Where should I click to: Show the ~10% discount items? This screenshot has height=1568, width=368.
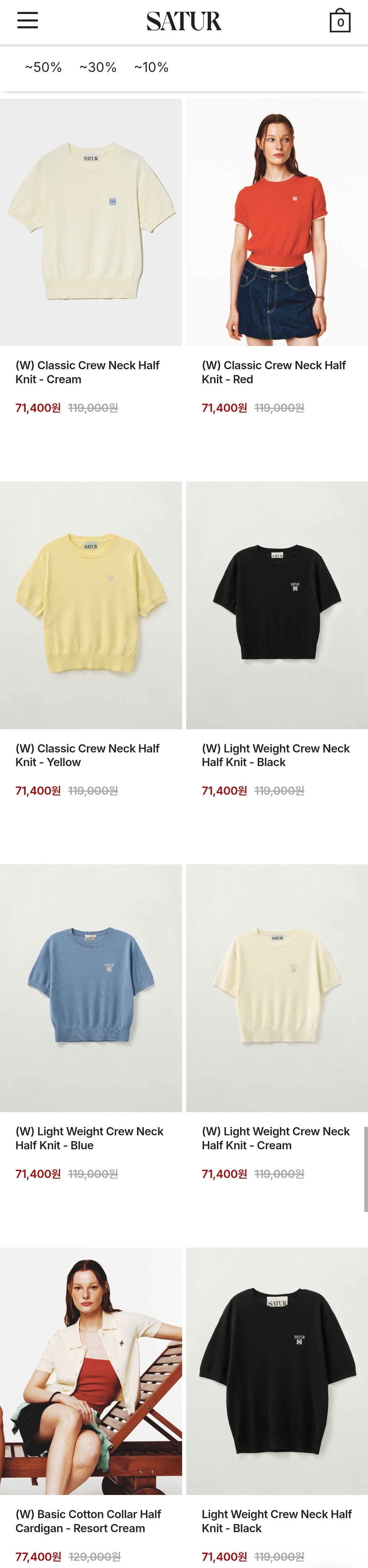(x=151, y=68)
